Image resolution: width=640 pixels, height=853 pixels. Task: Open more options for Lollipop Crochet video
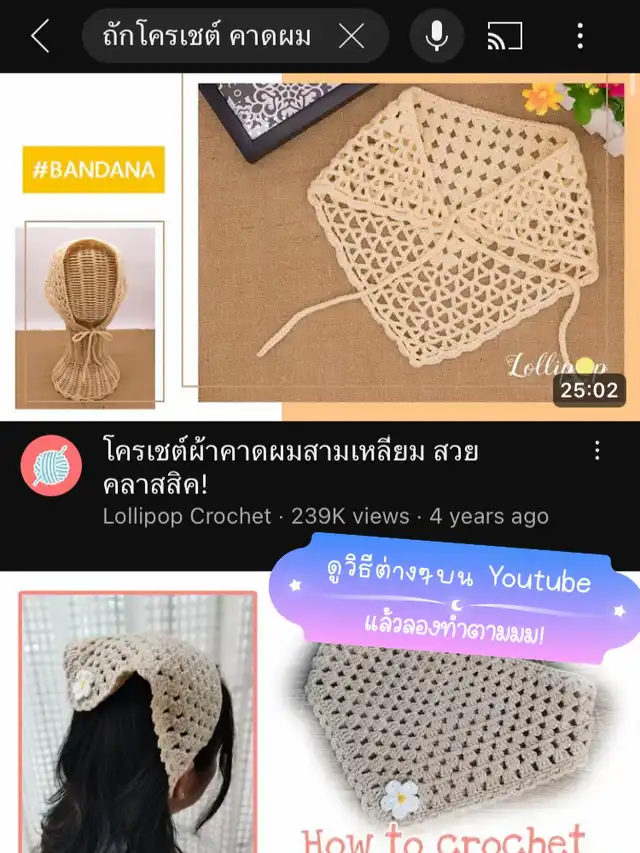pos(597,451)
